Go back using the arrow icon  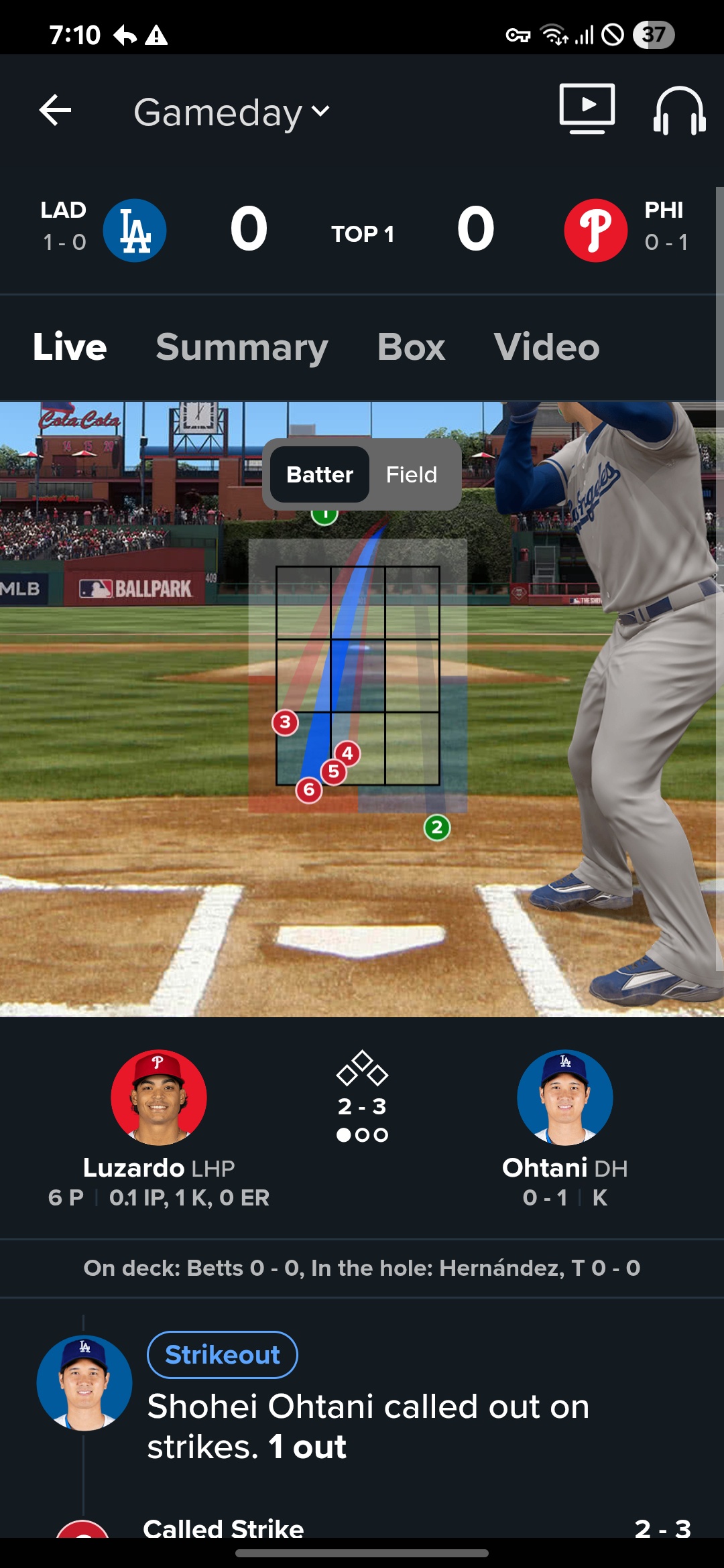[55, 111]
